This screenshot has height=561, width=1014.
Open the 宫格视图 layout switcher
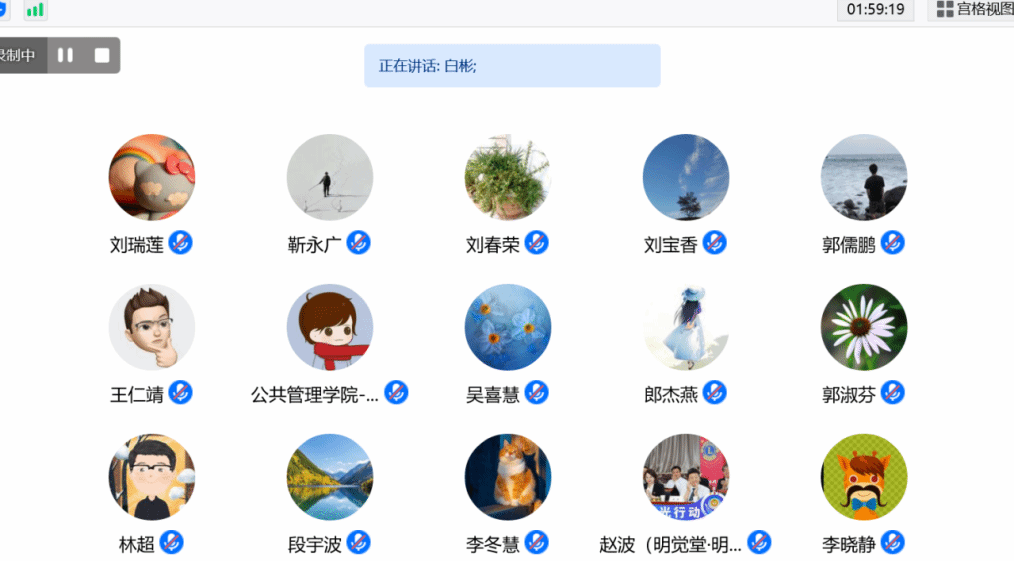pos(974,10)
